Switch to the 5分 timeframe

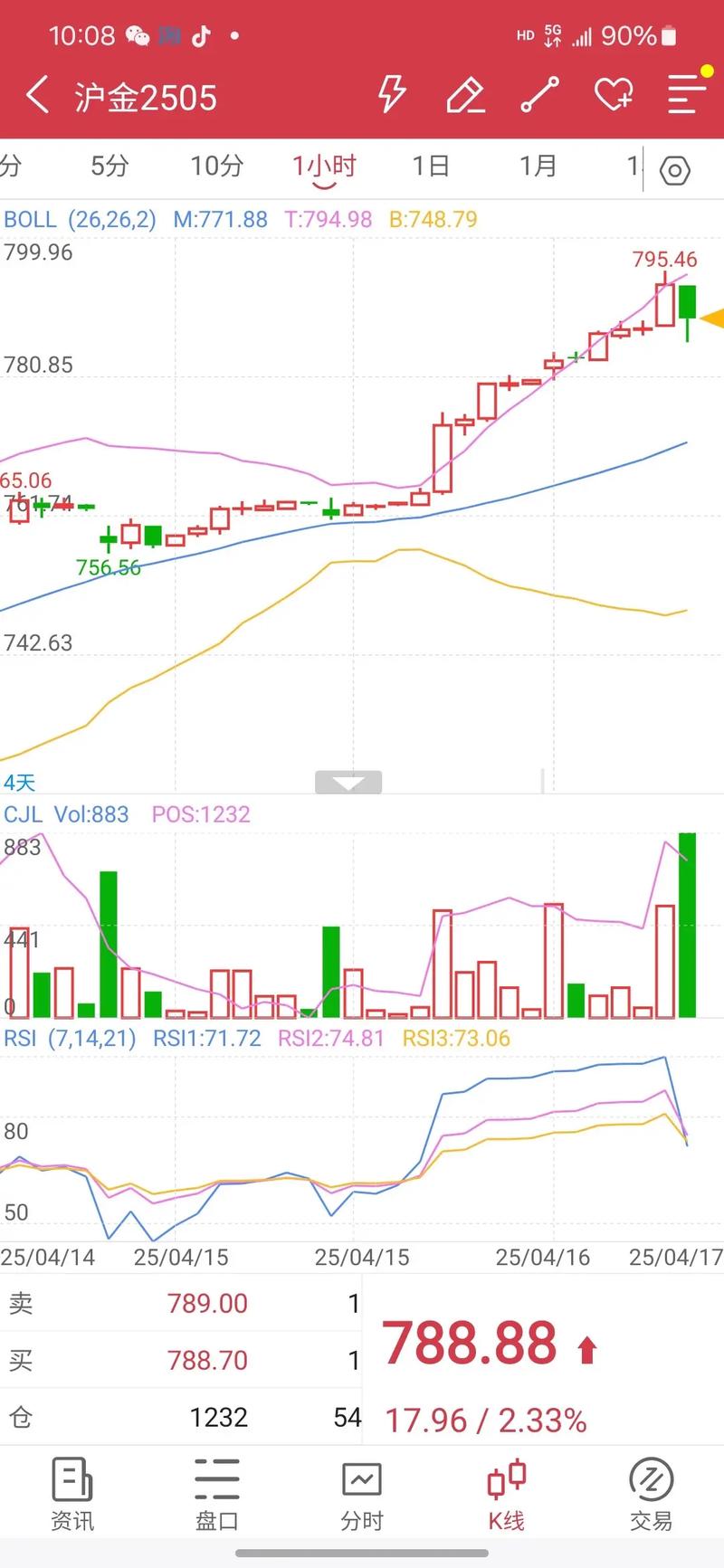pyautogui.click(x=110, y=166)
